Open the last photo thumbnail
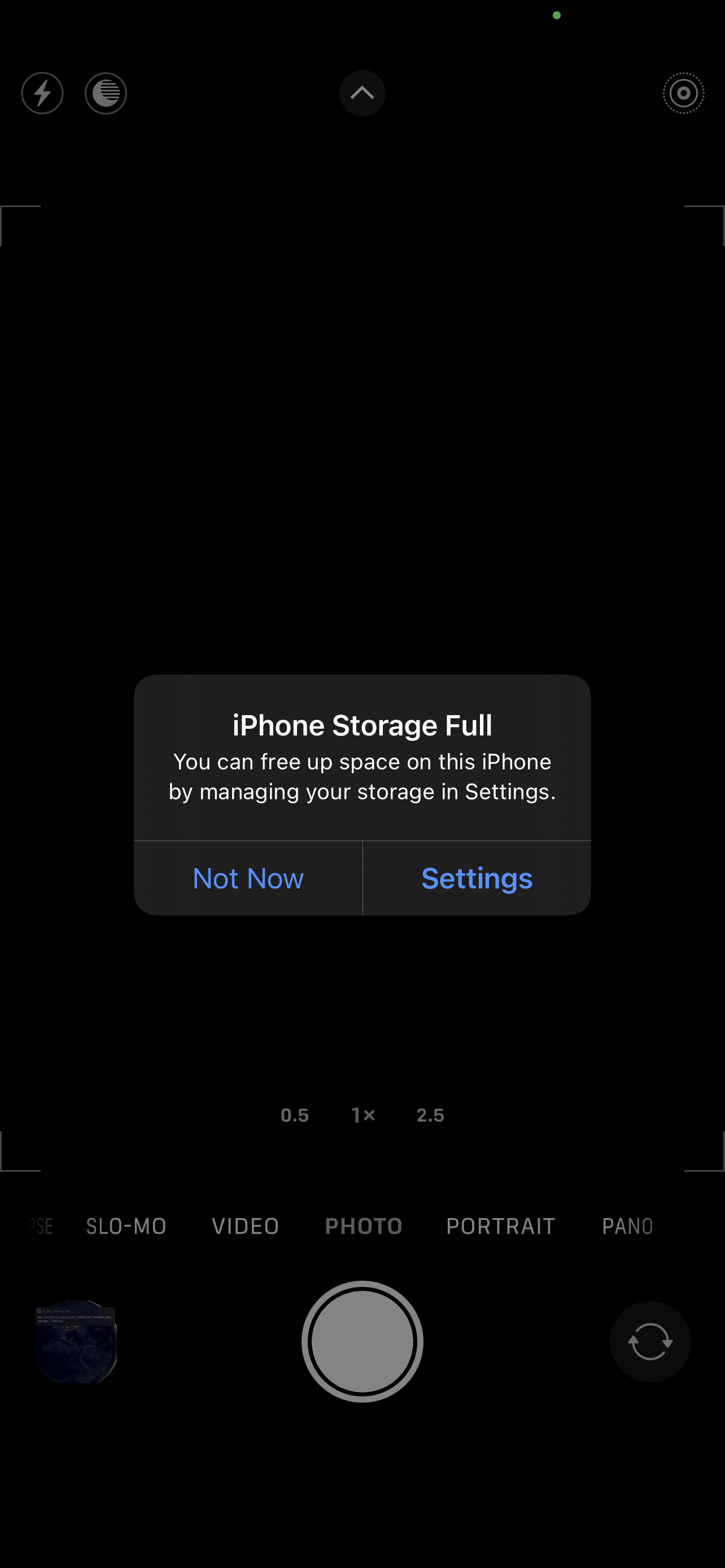Image resolution: width=725 pixels, height=1568 pixels. tap(76, 1342)
